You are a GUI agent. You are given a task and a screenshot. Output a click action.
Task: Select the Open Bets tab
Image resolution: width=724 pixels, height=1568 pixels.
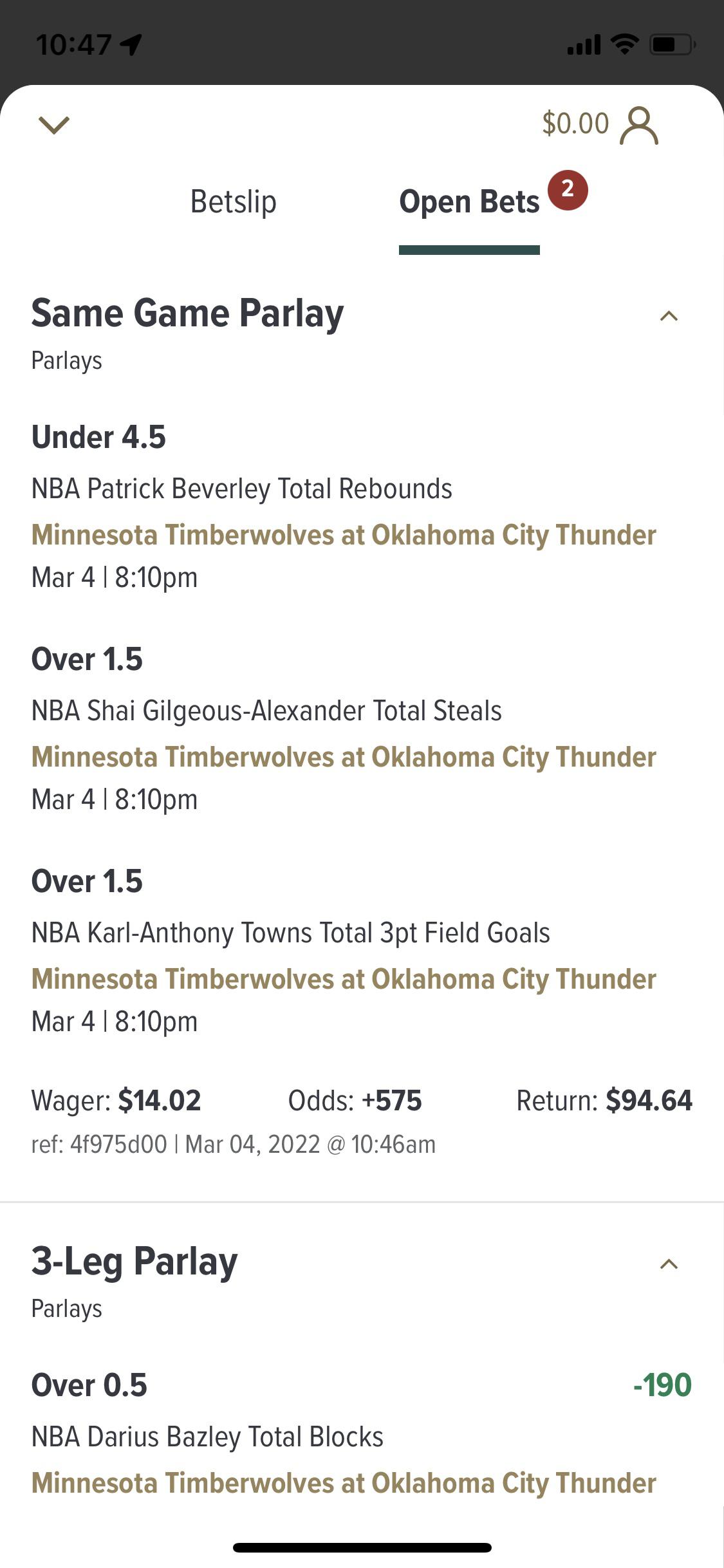tap(469, 201)
